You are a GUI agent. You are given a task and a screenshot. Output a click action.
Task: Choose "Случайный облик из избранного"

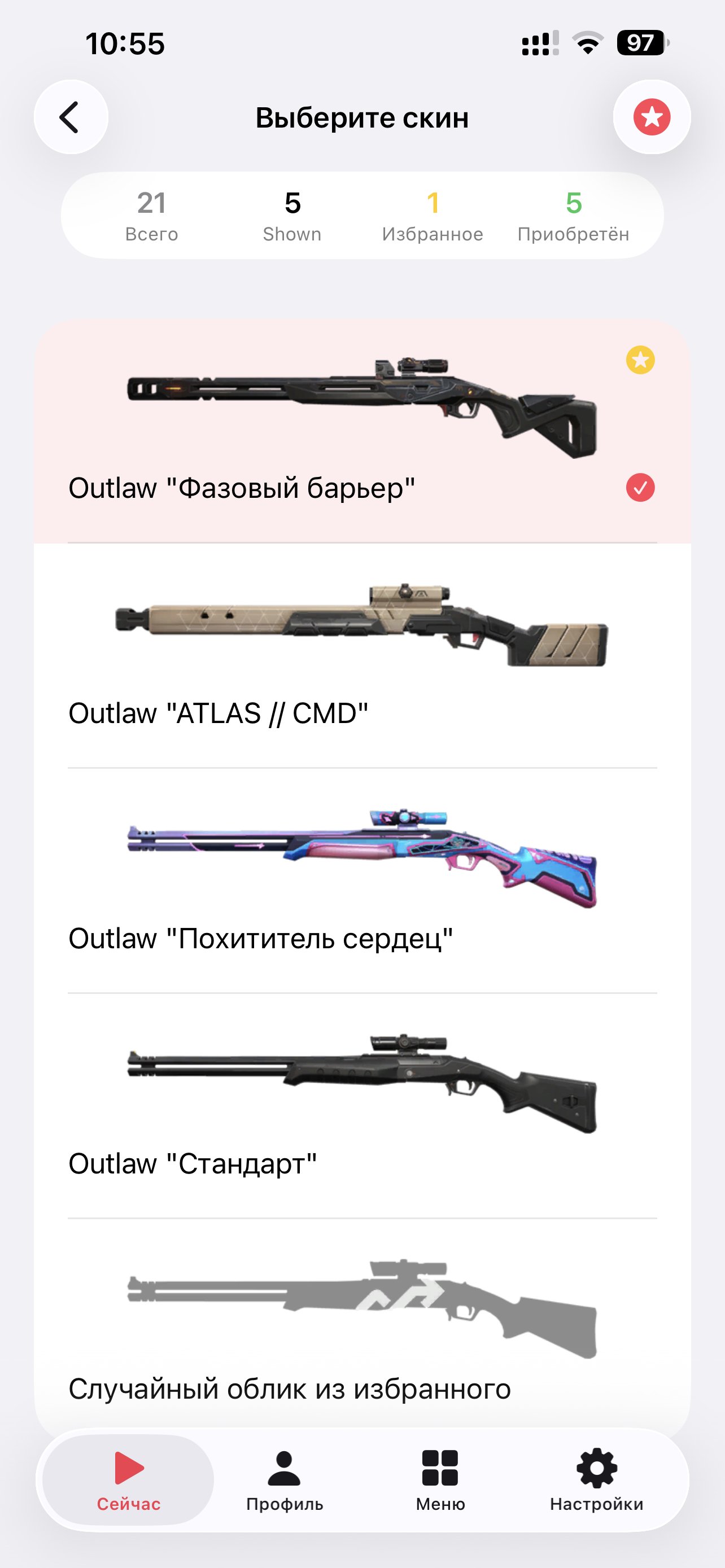[x=361, y=1330]
